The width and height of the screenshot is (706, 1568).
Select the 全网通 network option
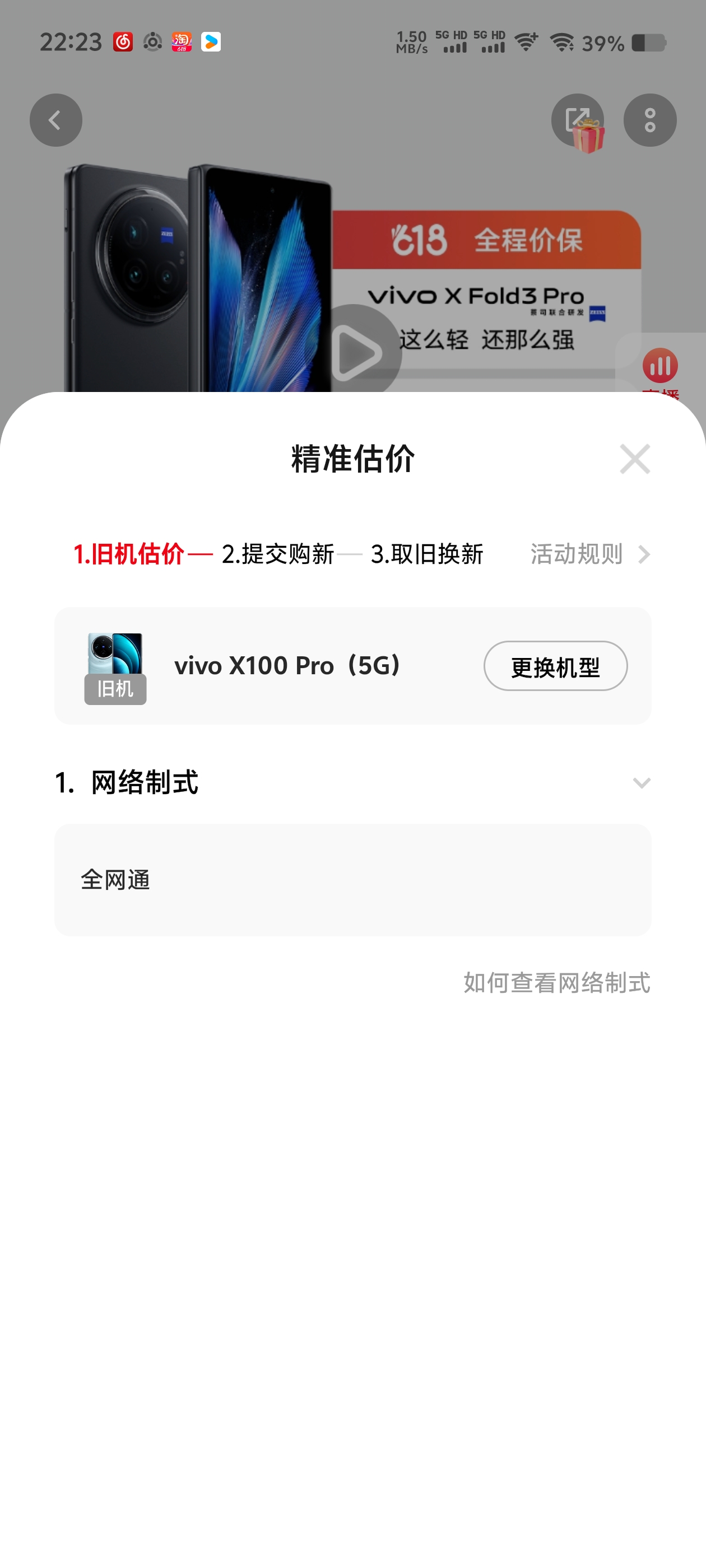(x=352, y=880)
